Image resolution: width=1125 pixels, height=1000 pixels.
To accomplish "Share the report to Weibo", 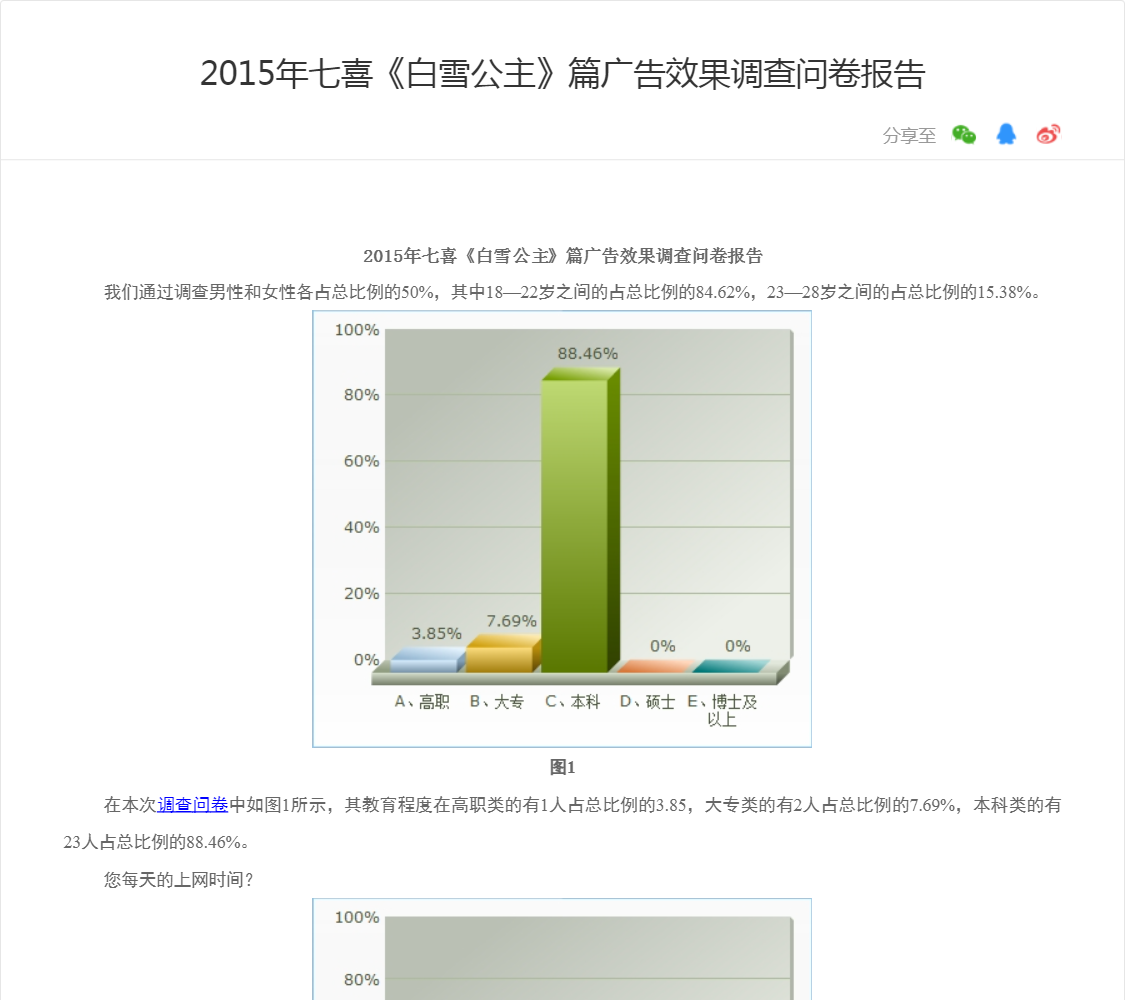I will click(1048, 135).
